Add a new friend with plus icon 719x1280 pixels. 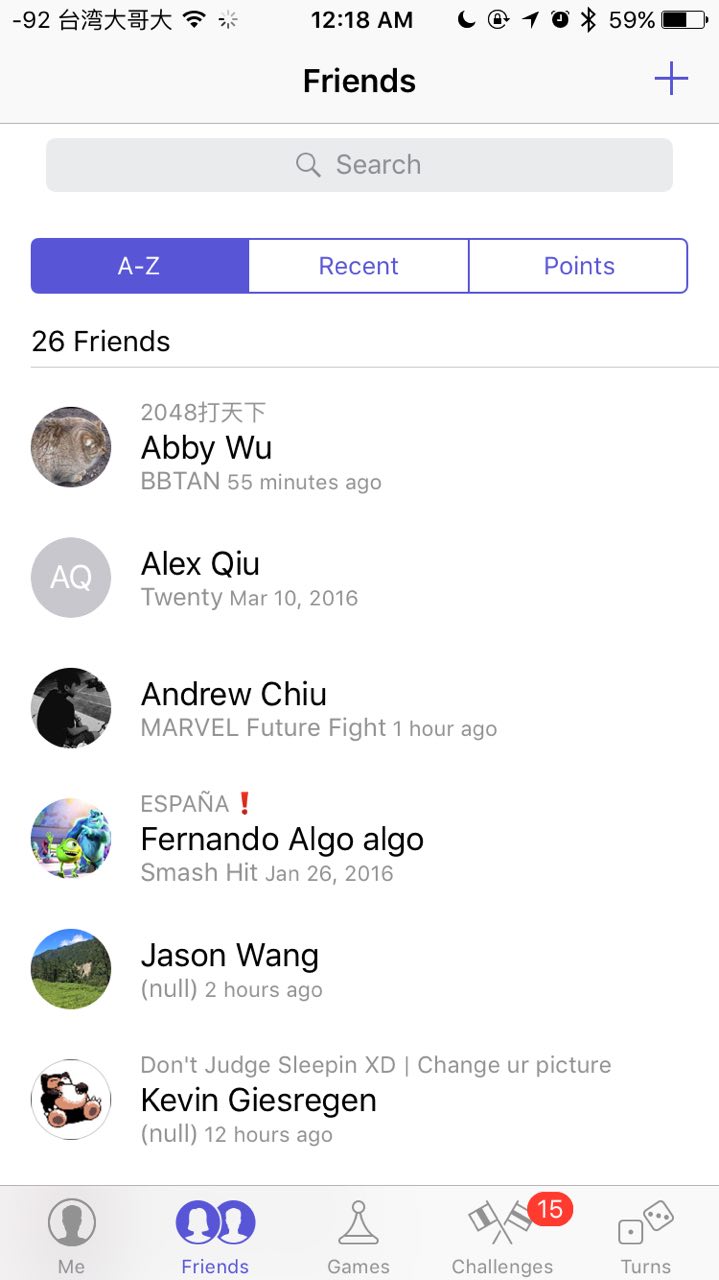point(671,79)
